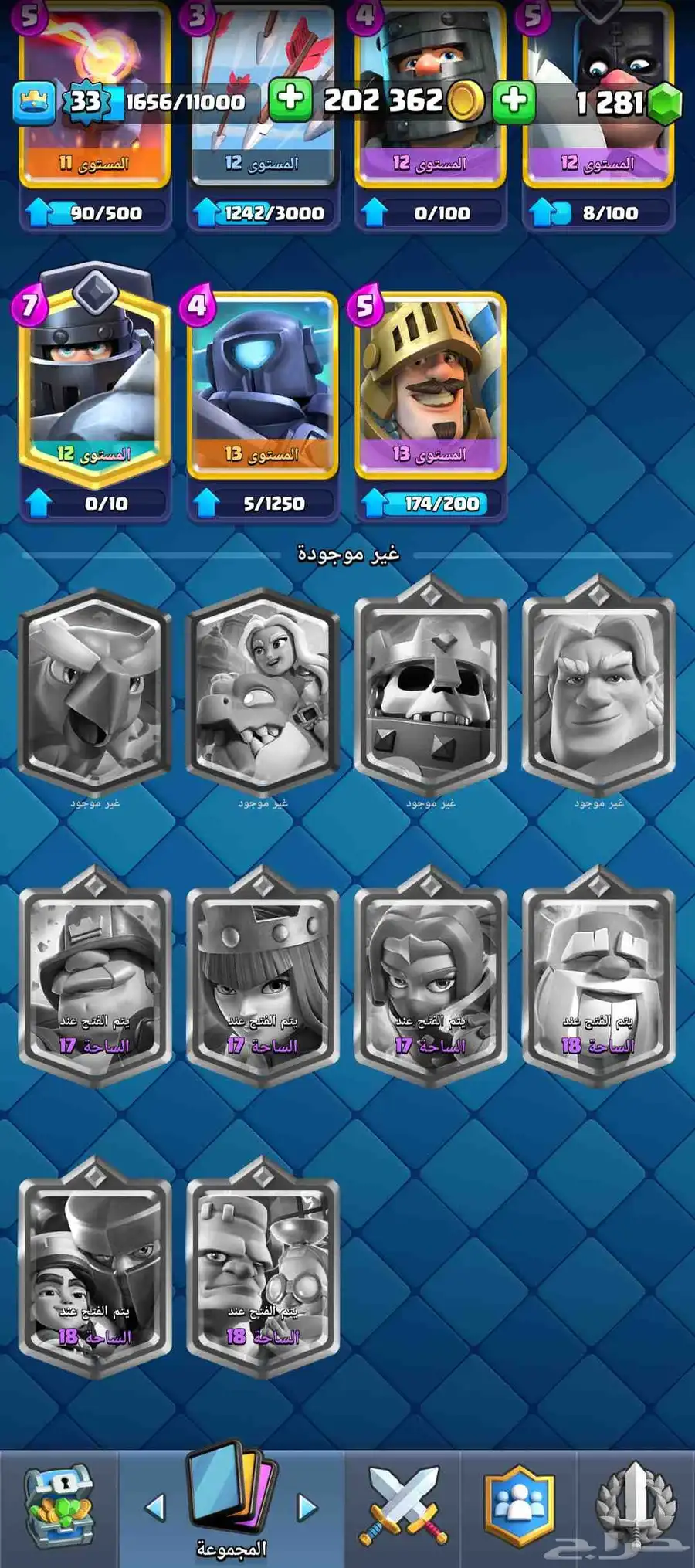Switch to the Battle crossed-swords tab
The width and height of the screenshot is (695, 1568).
[402, 1506]
